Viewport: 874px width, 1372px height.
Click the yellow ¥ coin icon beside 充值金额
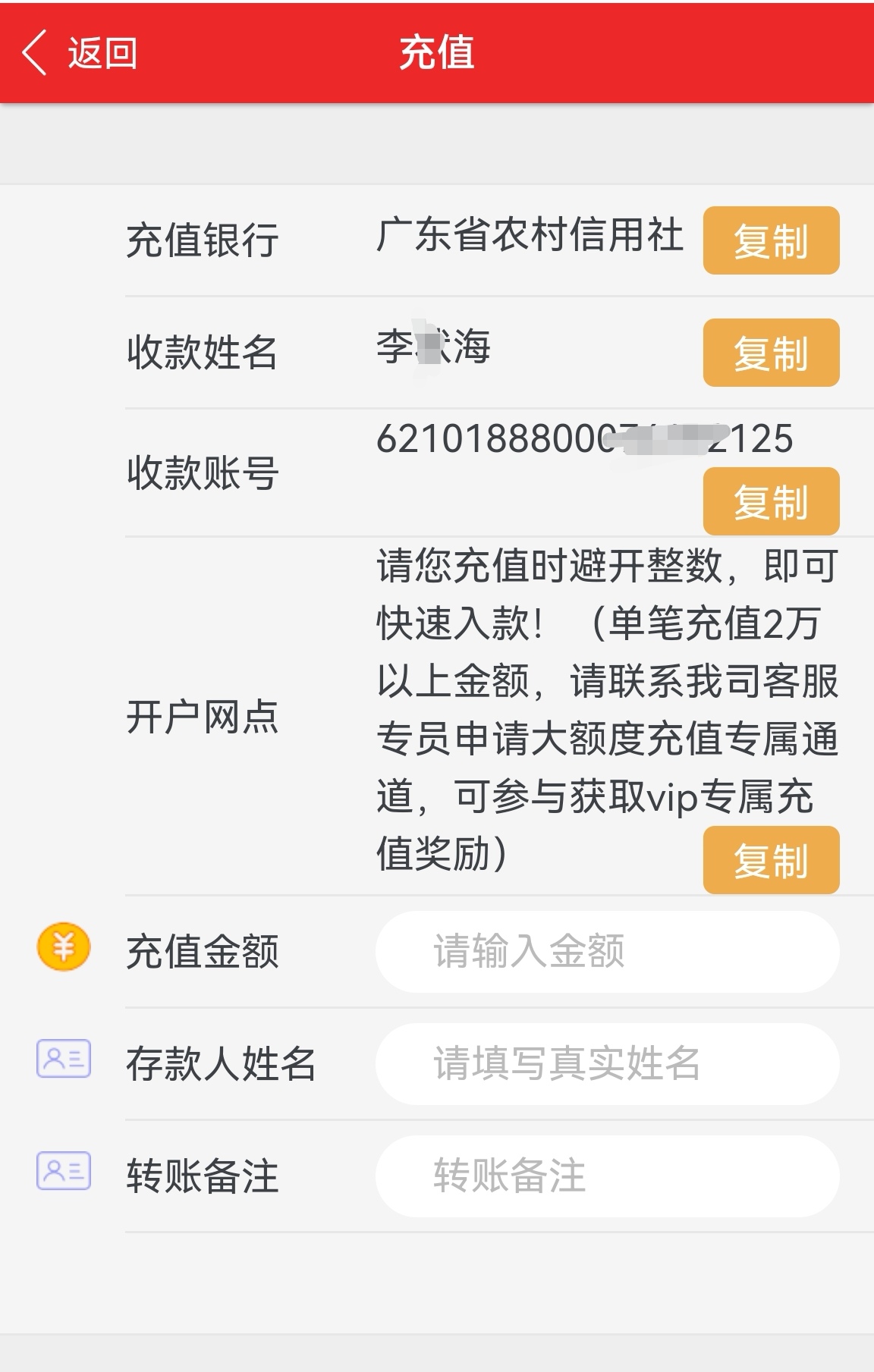[x=61, y=945]
